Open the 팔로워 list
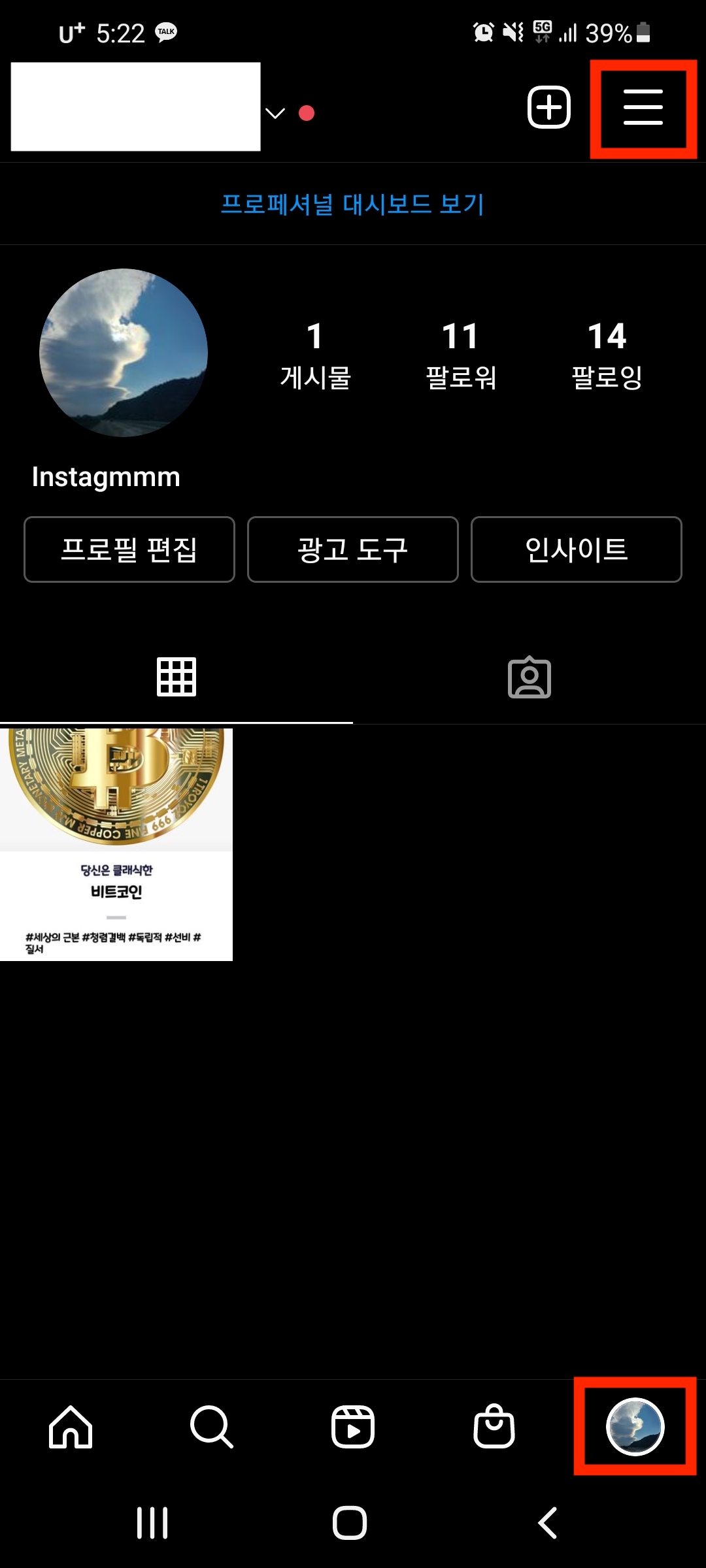Image resolution: width=706 pixels, height=1568 pixels. pyautogui.click(x=461, y=355)
